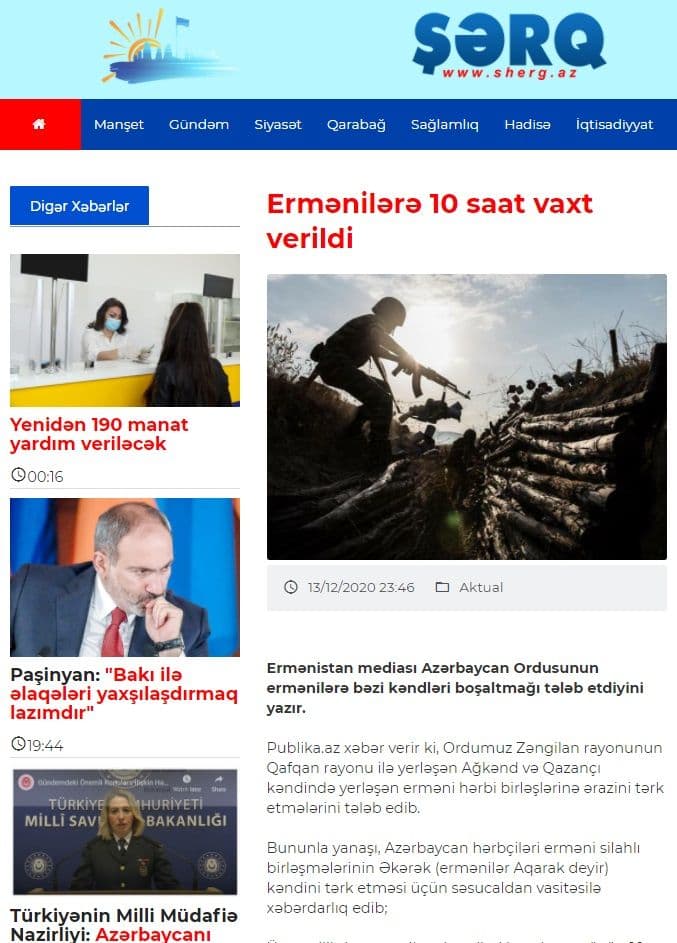The image size is (677, 943).
Task: Open article 'Yenidən 190 manat yardım veriləcək'
Action: pos(99,434)
